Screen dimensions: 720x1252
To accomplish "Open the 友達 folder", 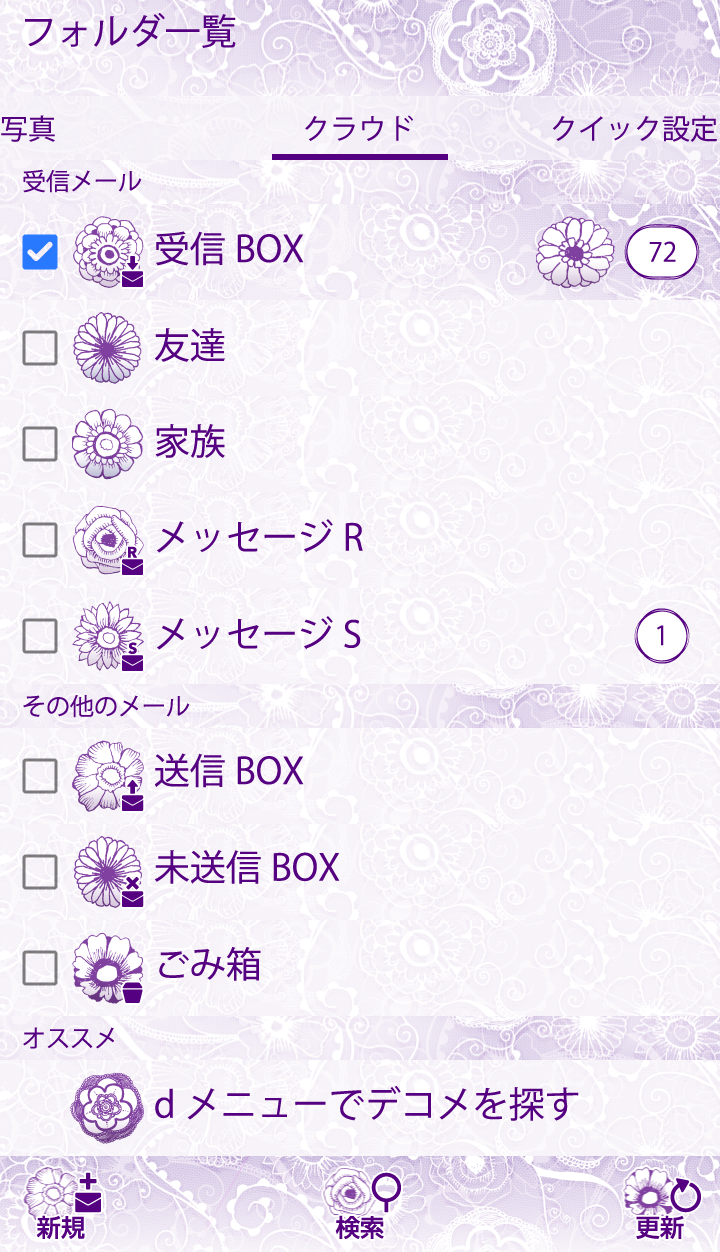I will pyautogui.click(x=190, y=347).
